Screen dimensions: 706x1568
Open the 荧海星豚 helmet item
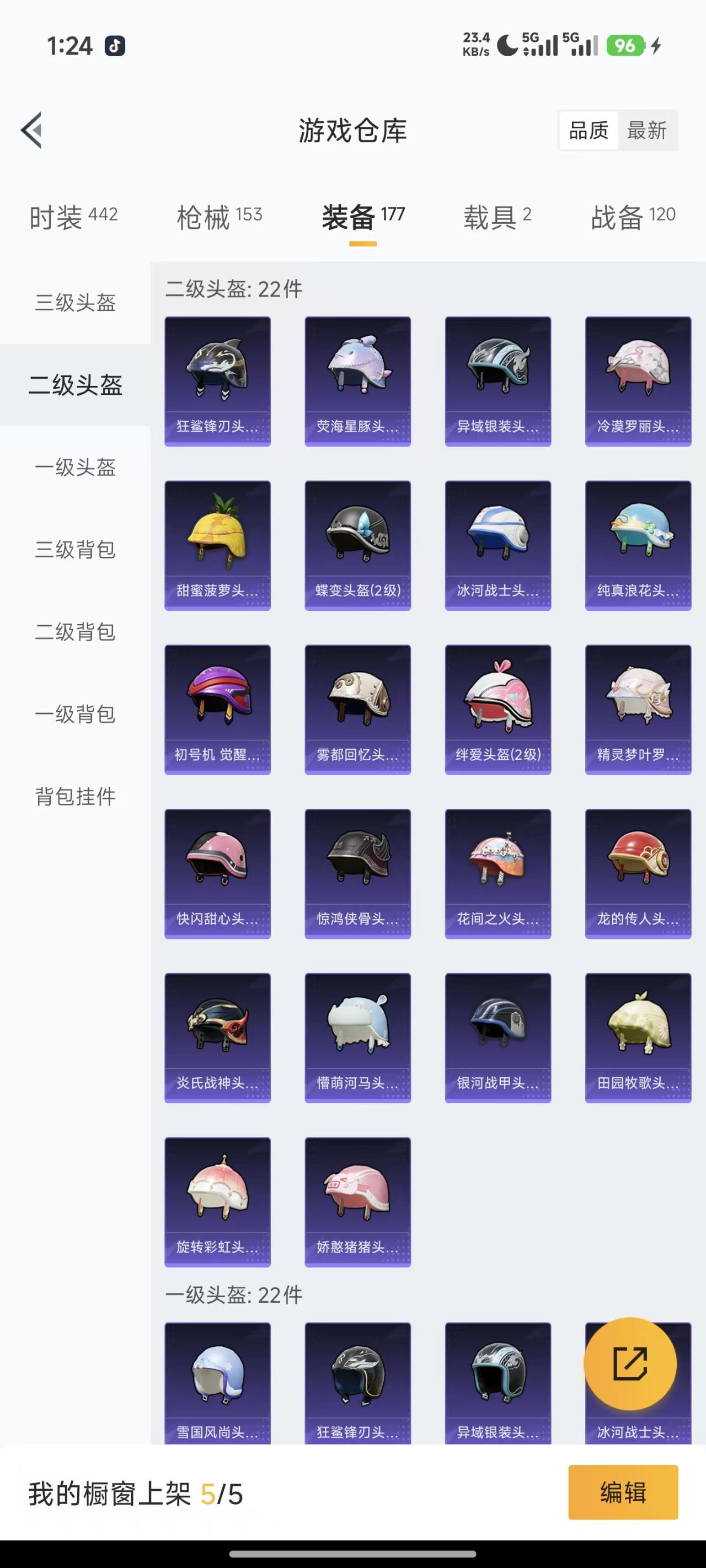[x=357, y=378]
